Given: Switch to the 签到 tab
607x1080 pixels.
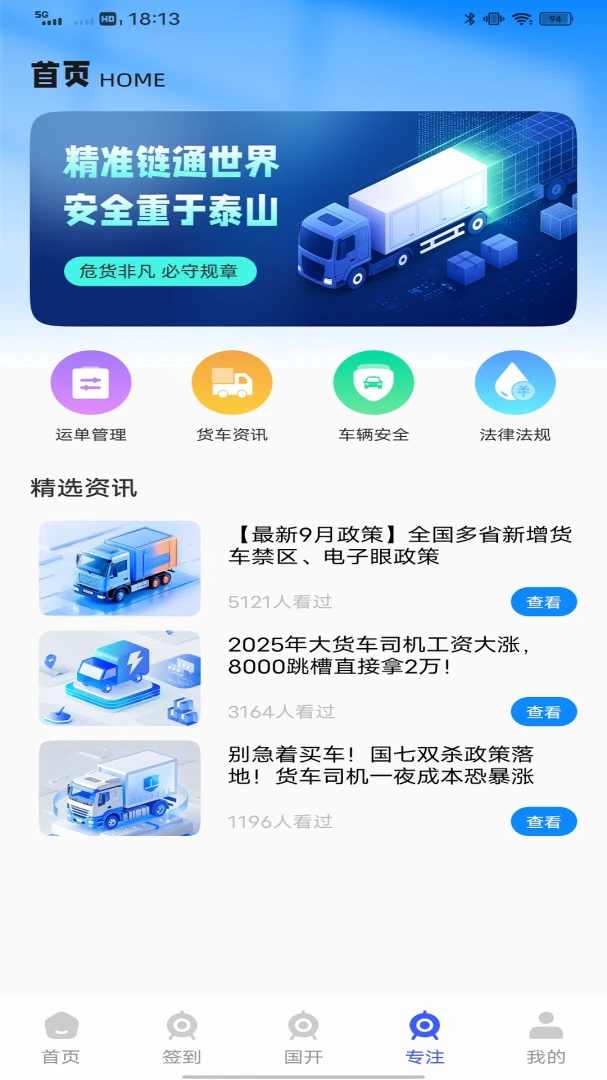Looking at the screenshot, I should tap(182, 1039).
